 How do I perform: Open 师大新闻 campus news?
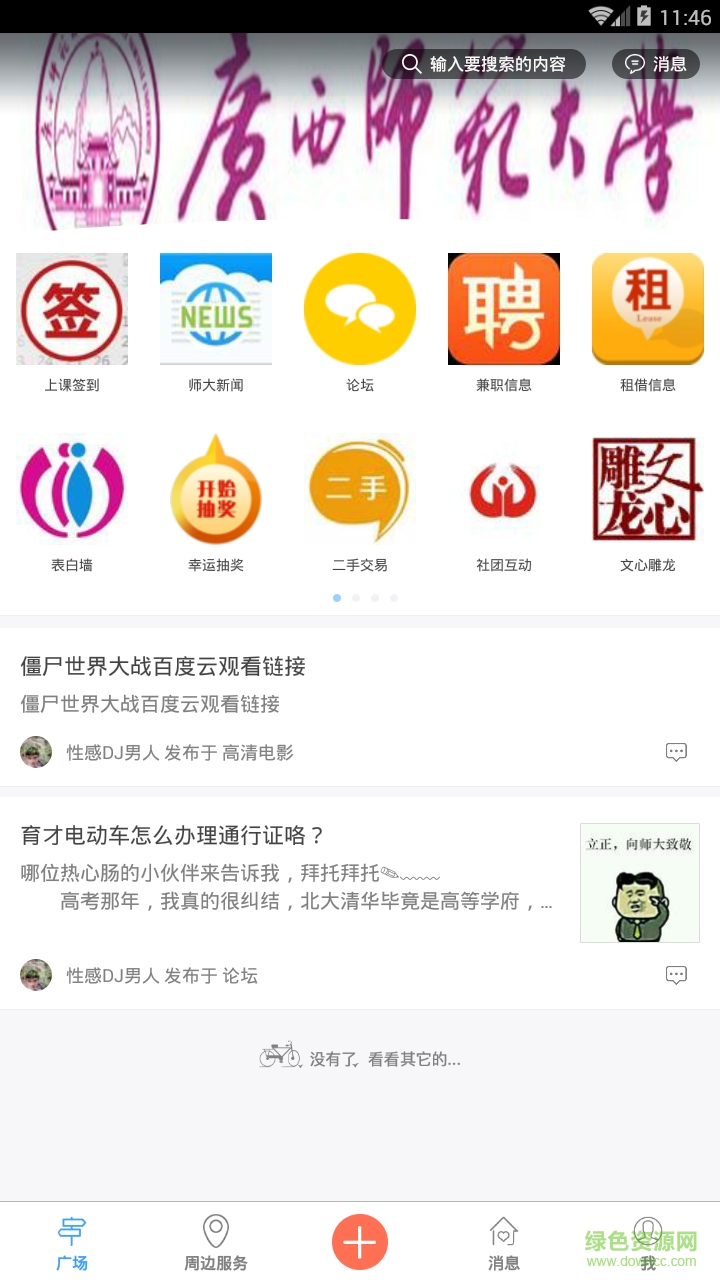coord(216,309)
